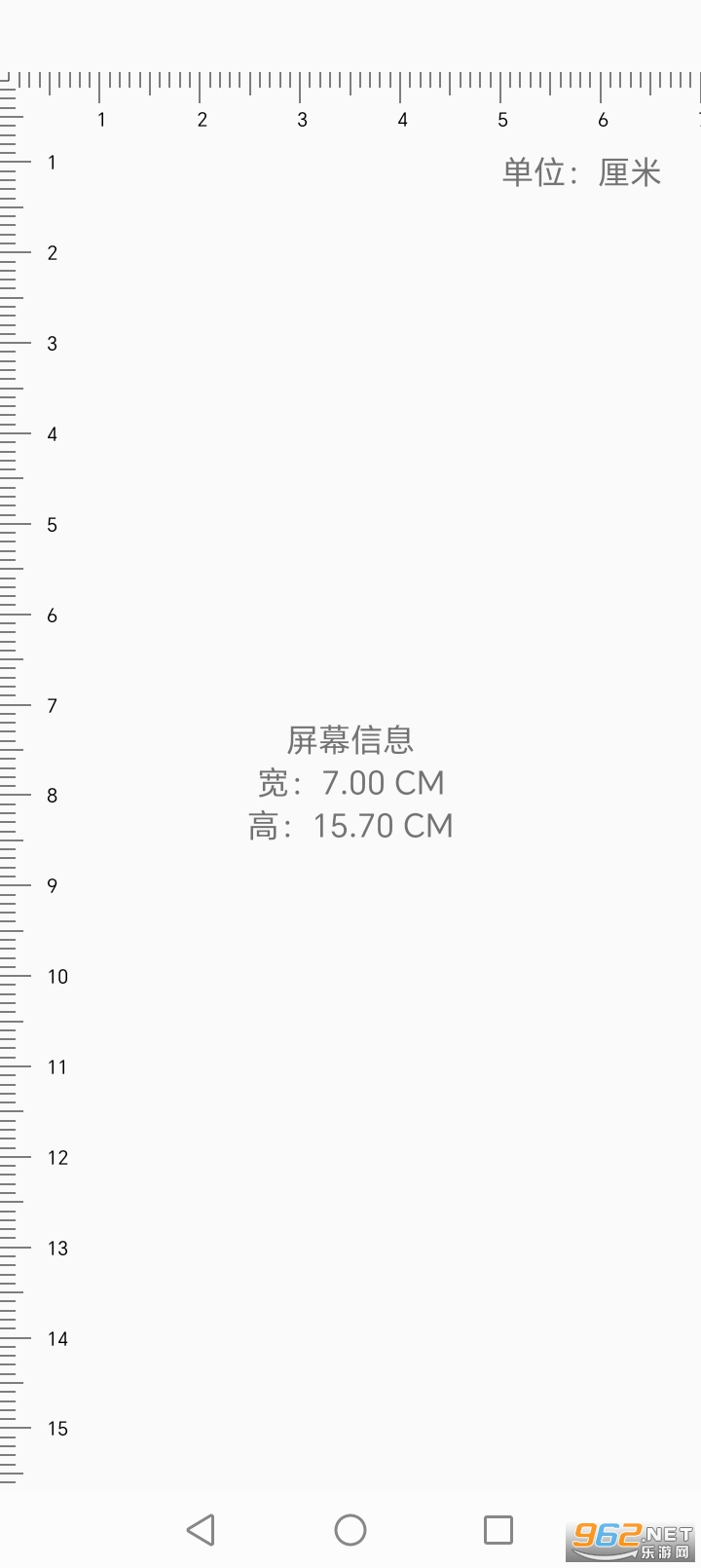Tap the 单位：厘米 unit label
Image resolution: width=701 pixels, height=1568 pixels.
point(579,172)
